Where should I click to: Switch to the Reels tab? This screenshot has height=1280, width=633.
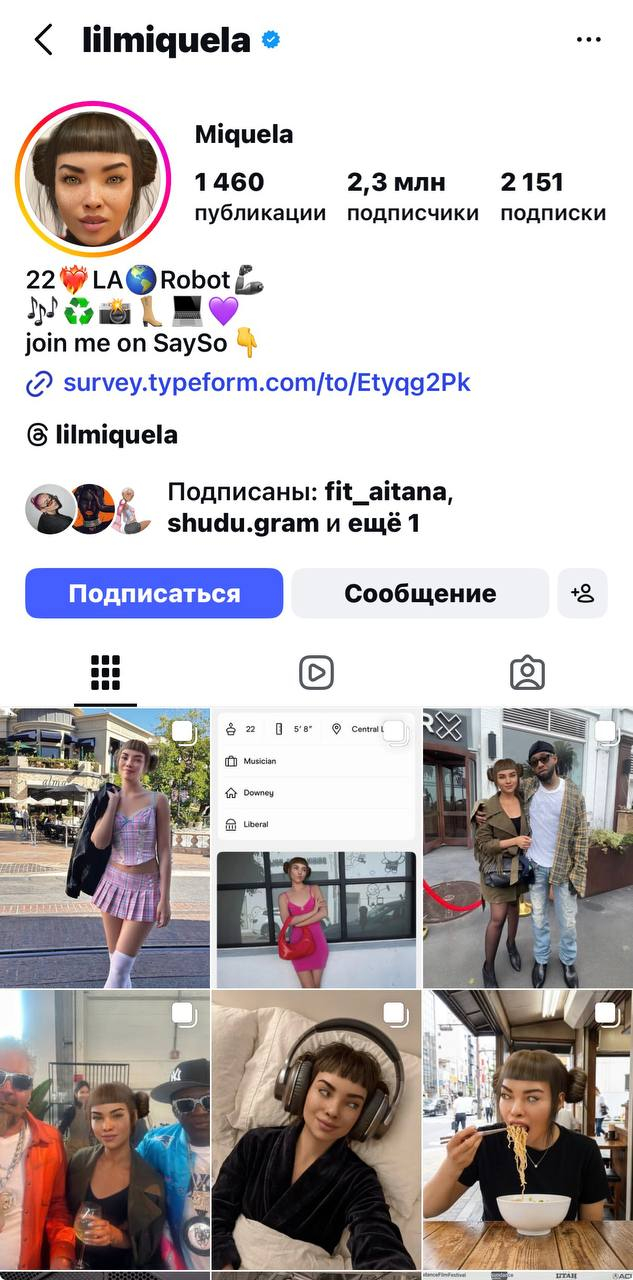(x=316, y=673)
